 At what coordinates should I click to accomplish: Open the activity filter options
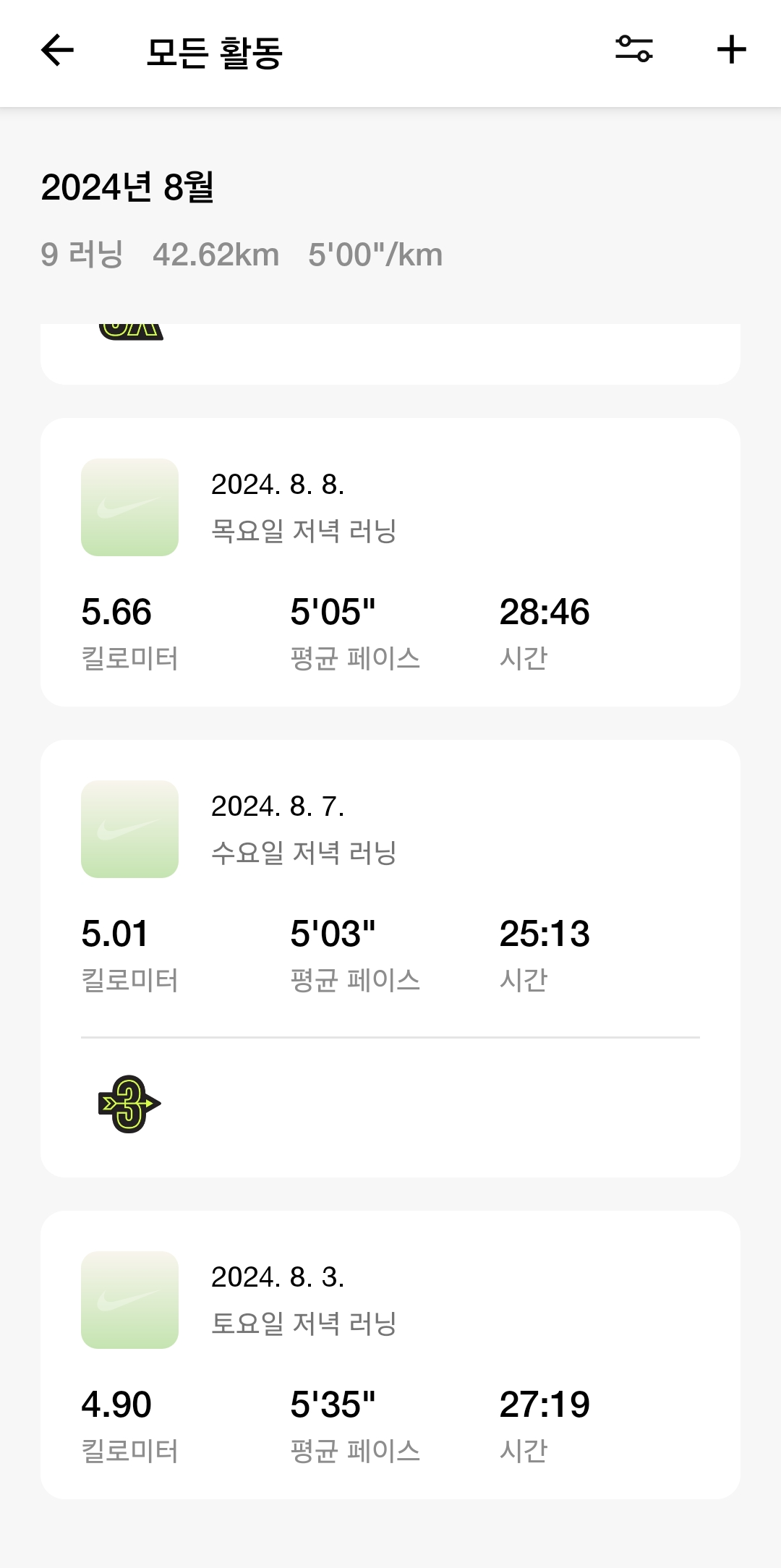[x=634, y=49]
